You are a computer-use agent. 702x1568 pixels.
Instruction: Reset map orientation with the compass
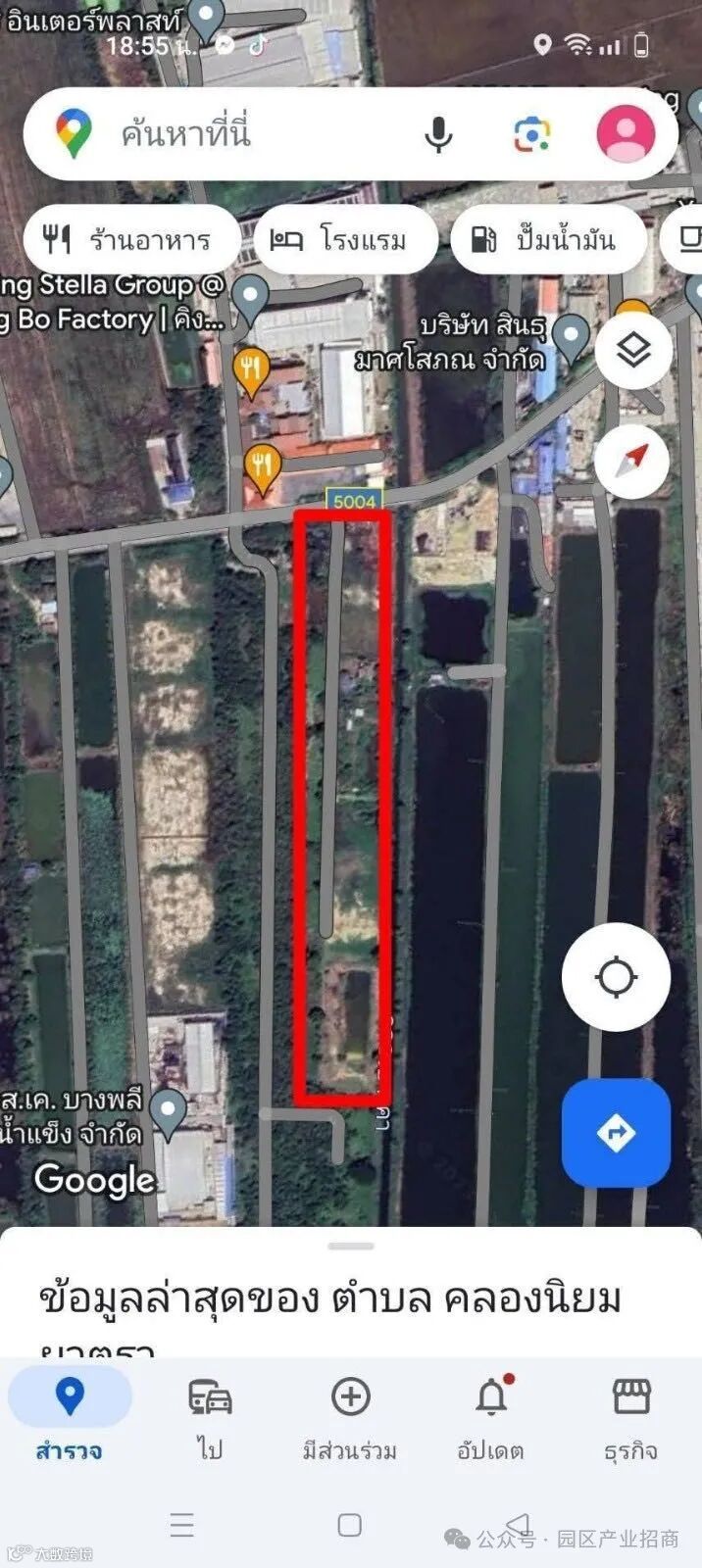click(633, 460)
